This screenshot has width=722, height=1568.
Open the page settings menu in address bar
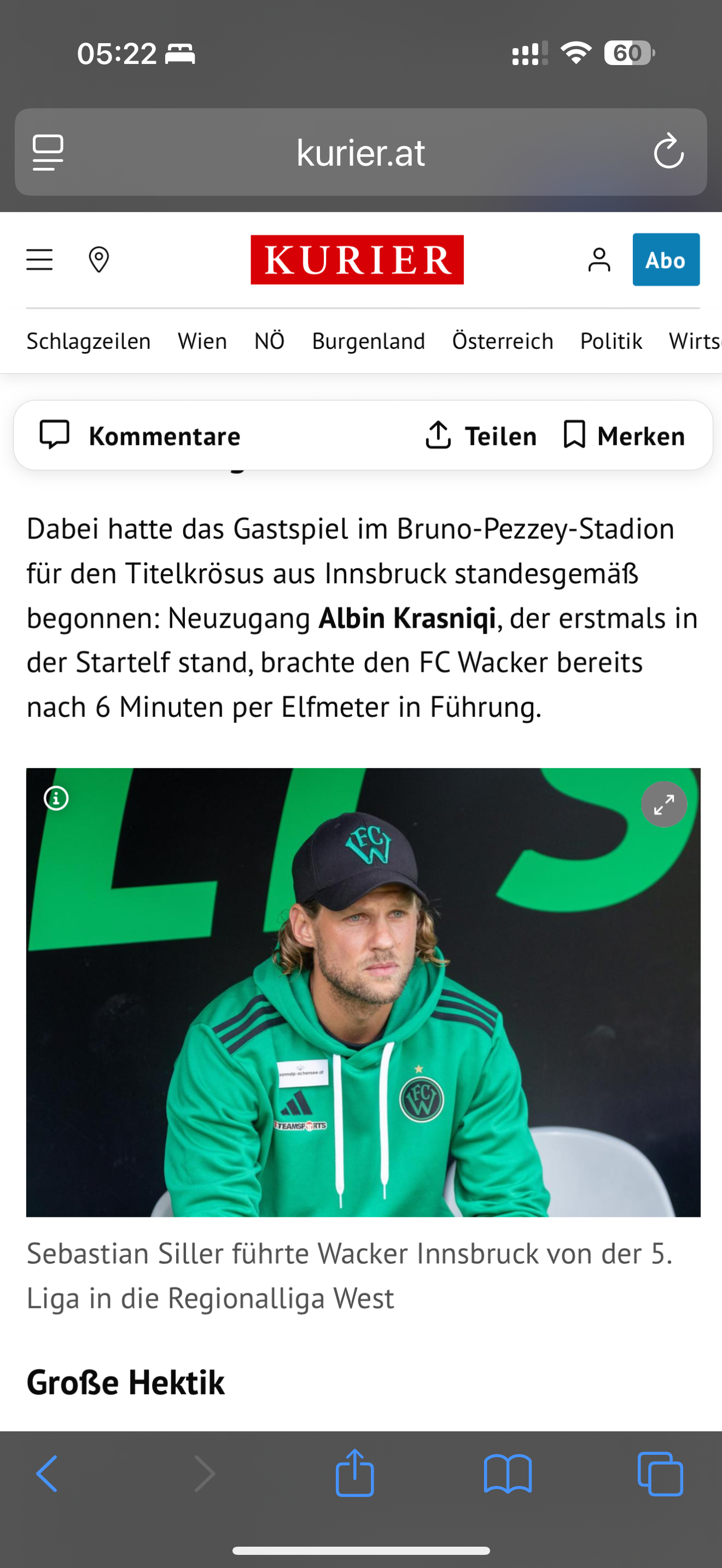48,152
